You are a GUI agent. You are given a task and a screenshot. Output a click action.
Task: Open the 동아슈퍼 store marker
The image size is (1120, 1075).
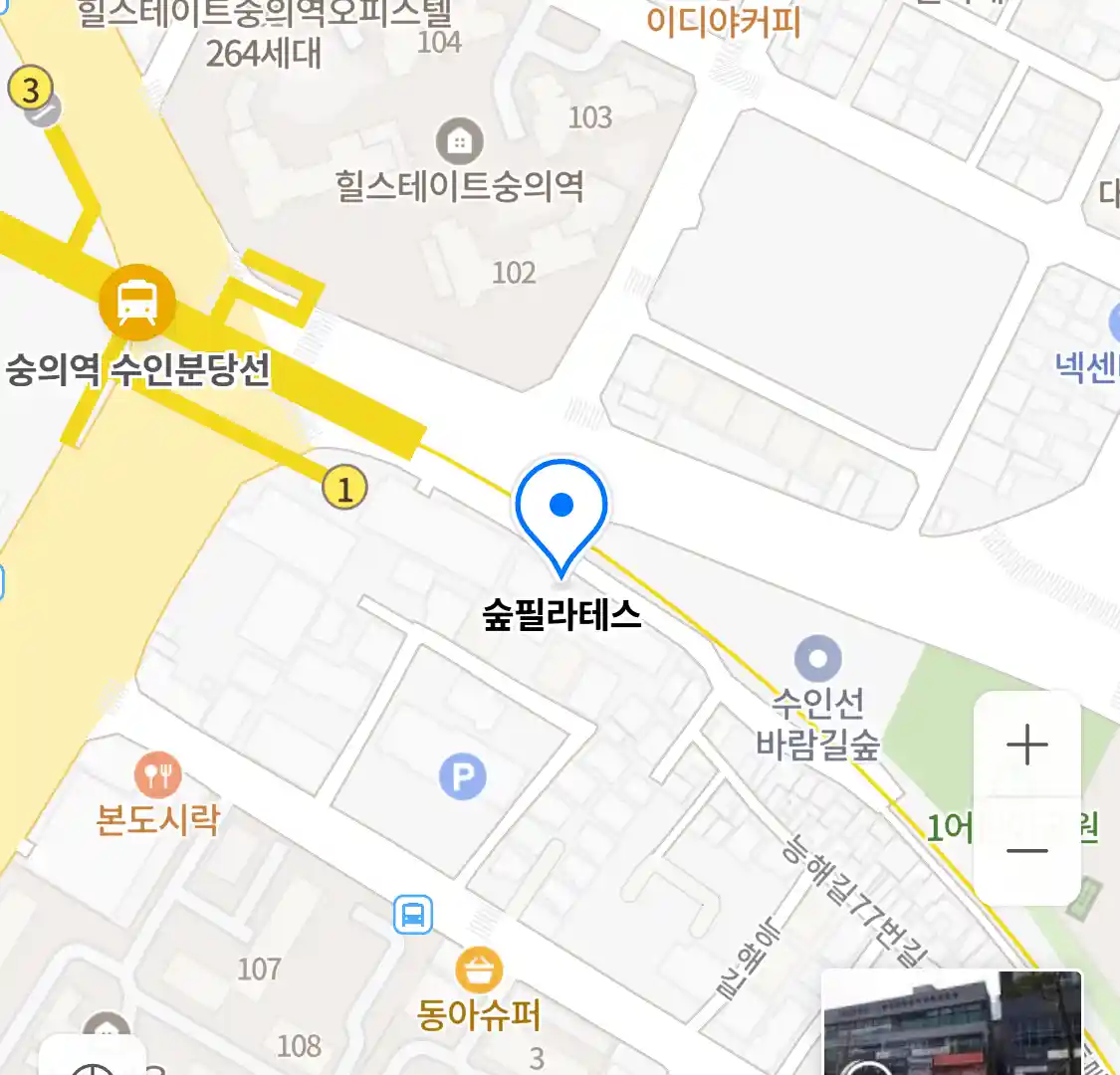tap(479, 970)
